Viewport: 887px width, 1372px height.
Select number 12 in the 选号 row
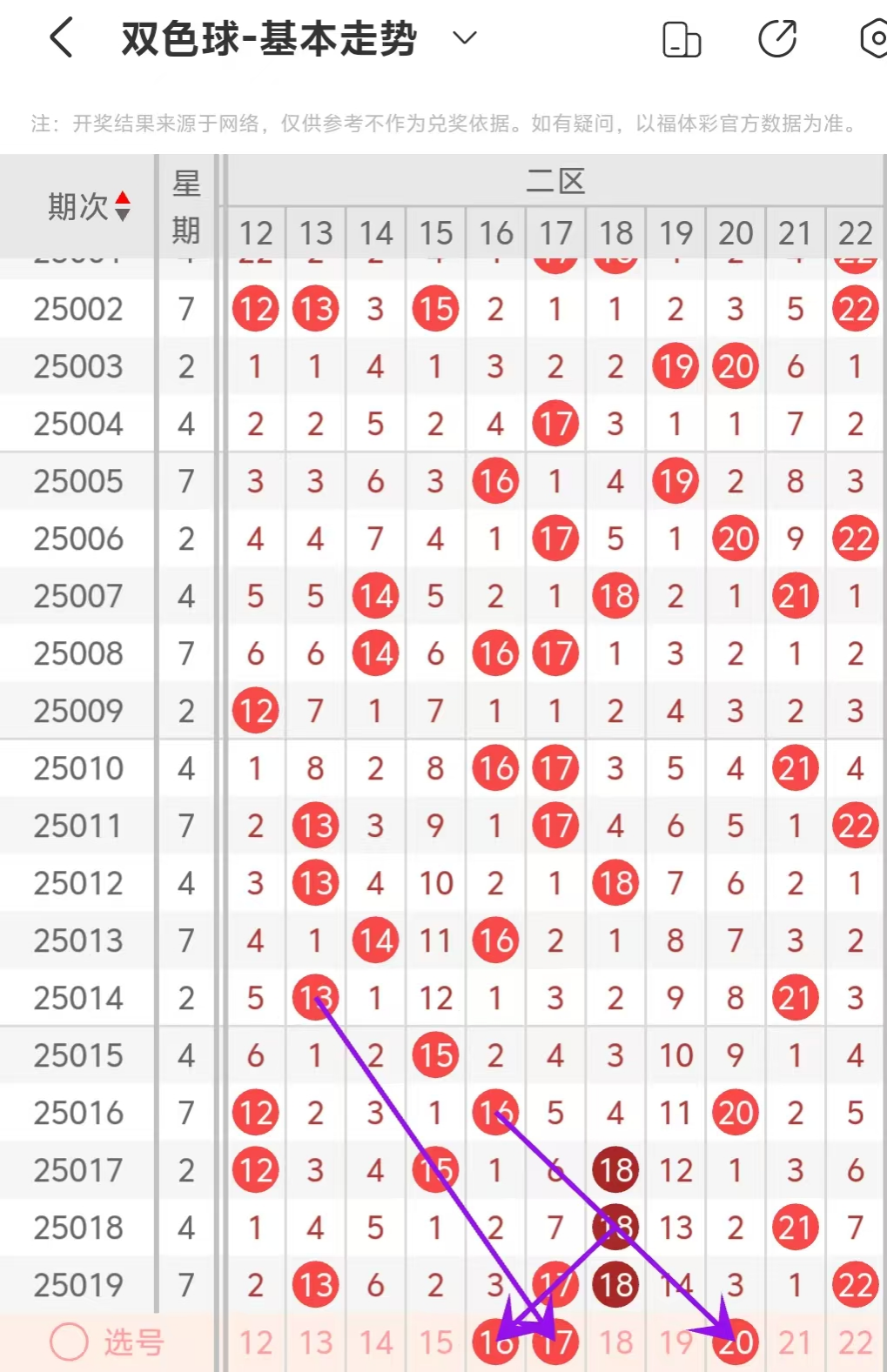(x=256, y=1342)
